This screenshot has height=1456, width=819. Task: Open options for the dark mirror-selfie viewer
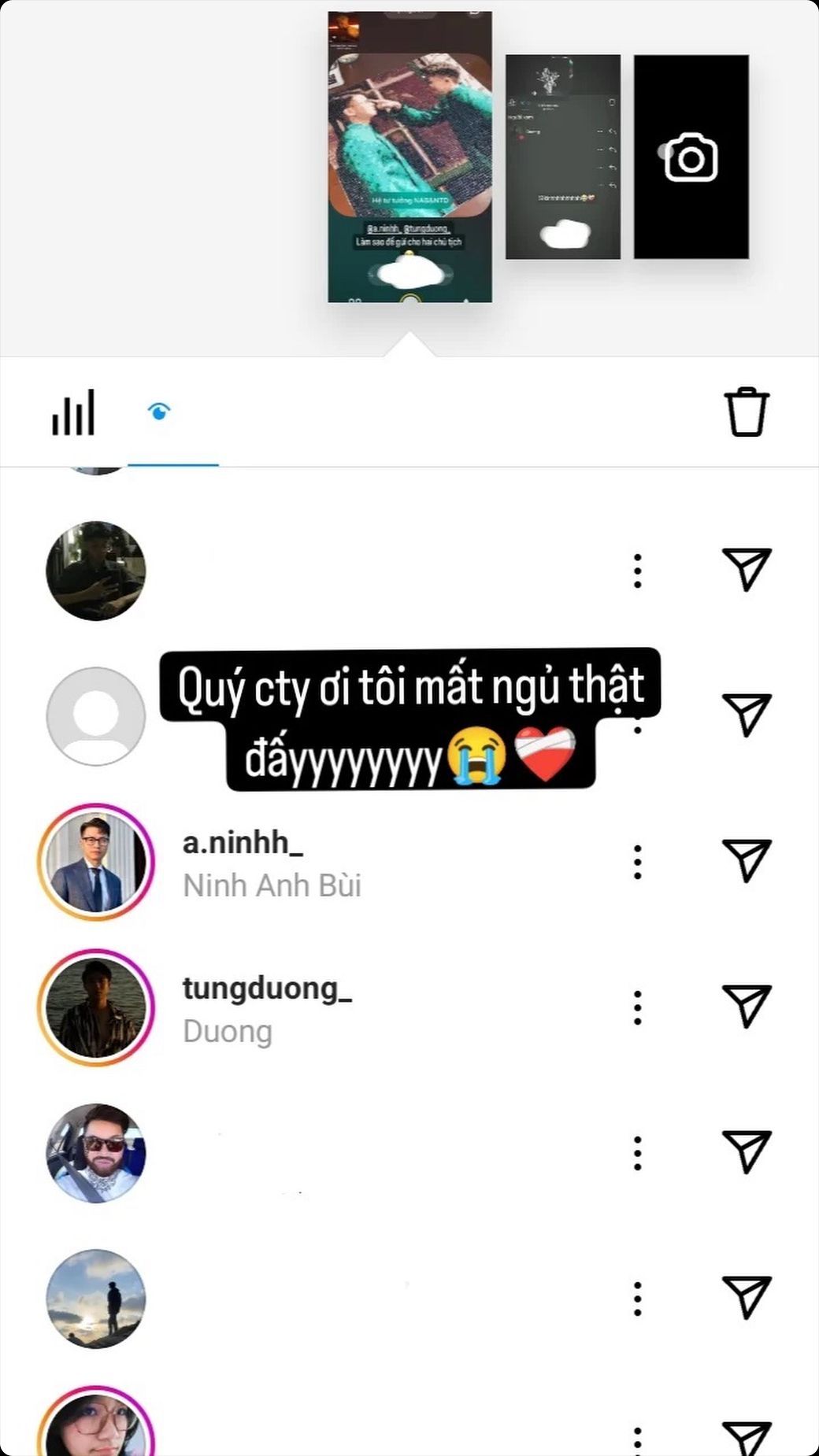[638, 571]
